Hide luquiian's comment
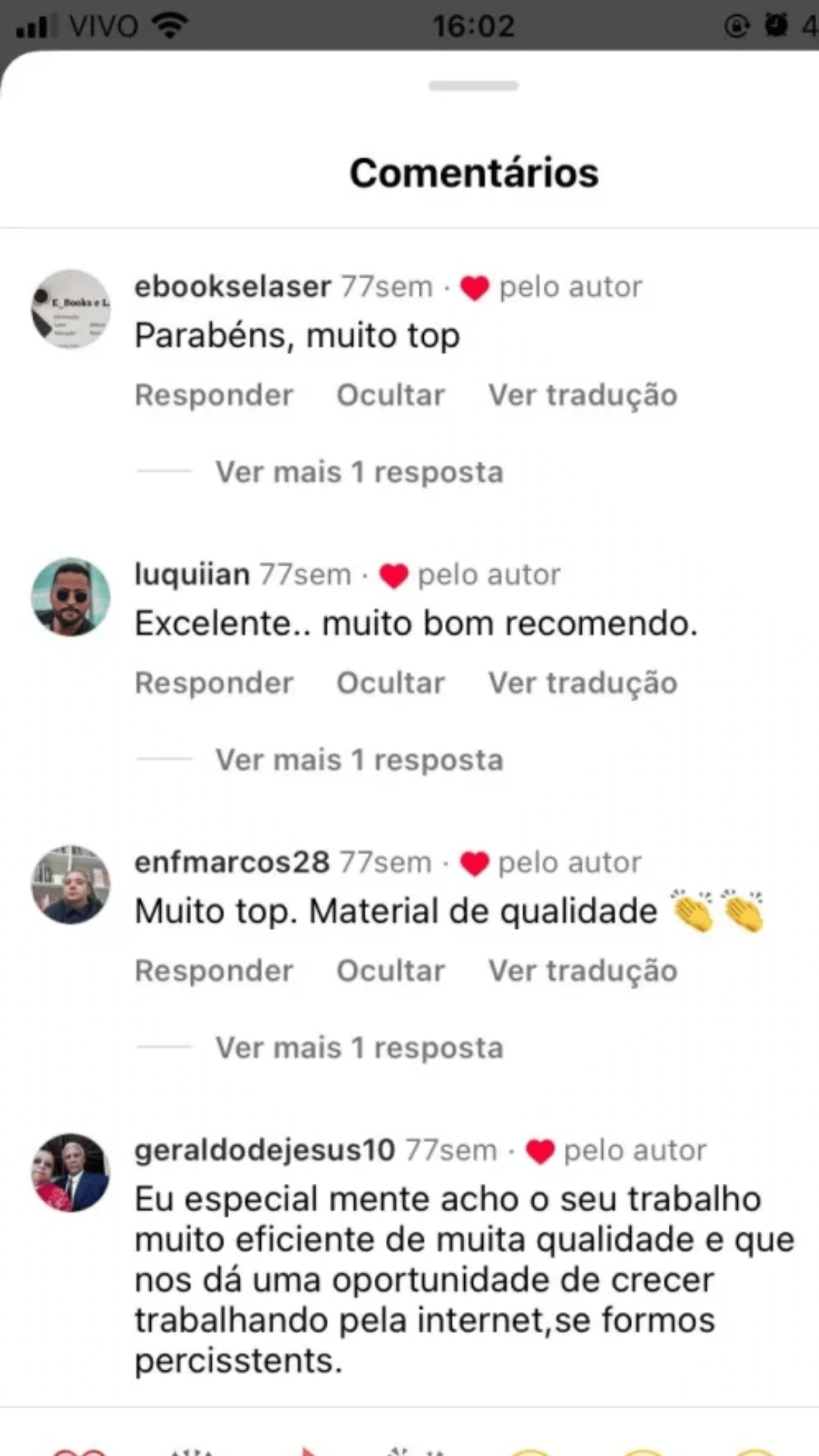Viewport: 819px width, 1456px height. (x=391, y=682)
